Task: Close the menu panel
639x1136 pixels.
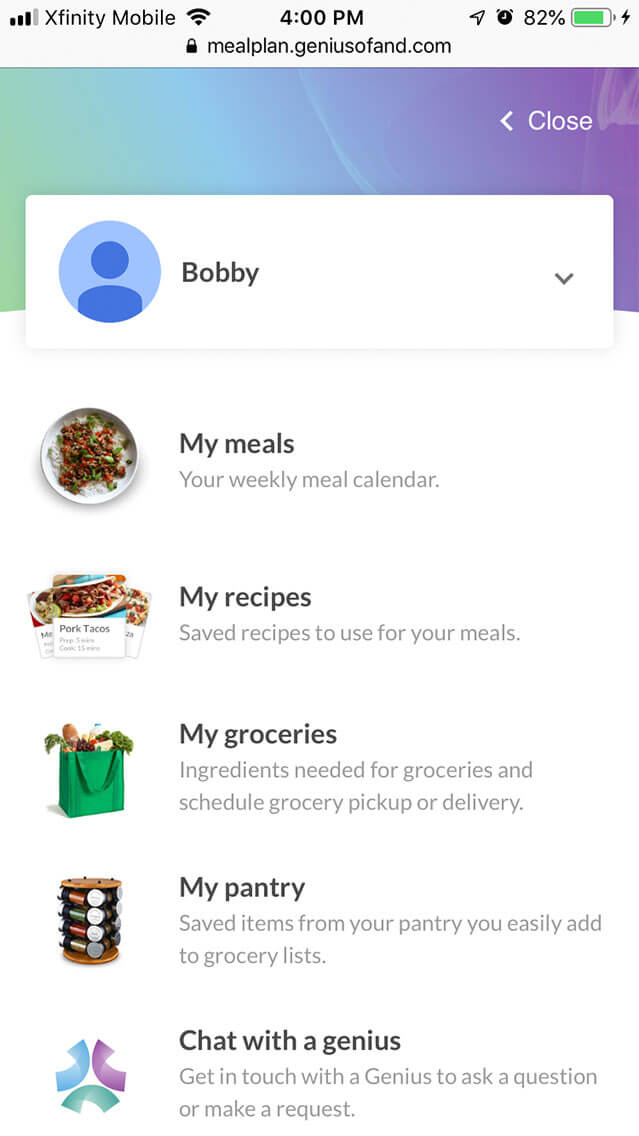Action: click(547, 121)
